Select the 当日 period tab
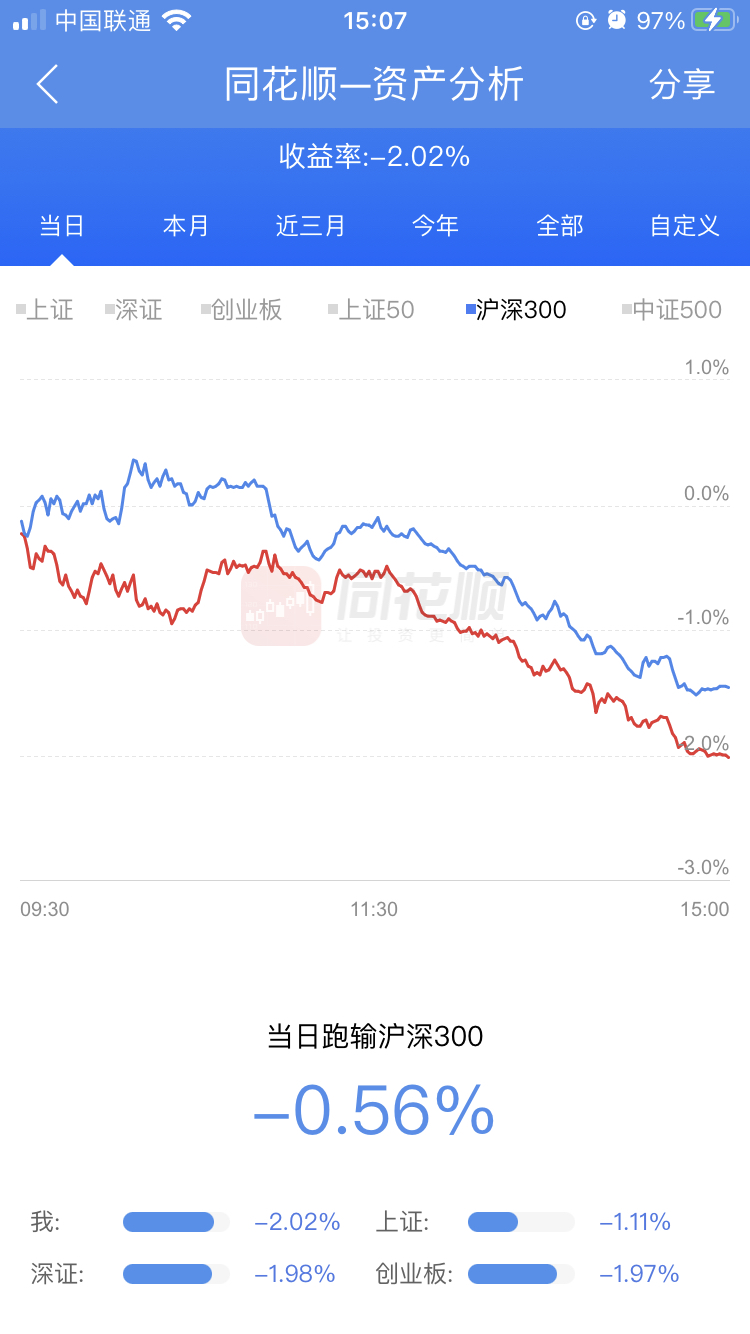The image size is (750, 1334). click(62, 226)
